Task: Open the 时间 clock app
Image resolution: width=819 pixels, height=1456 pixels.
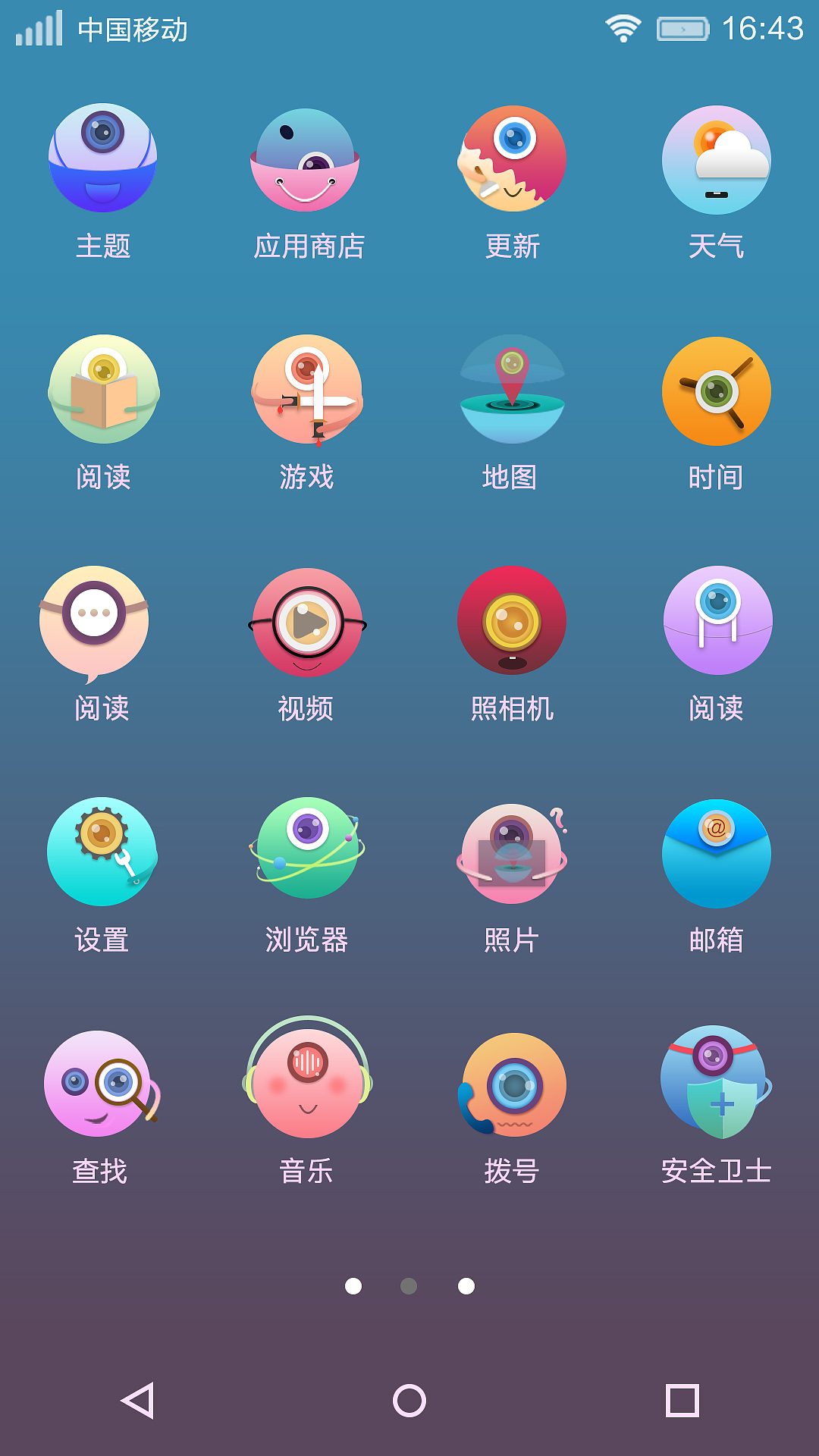Action: pos(717,391)
